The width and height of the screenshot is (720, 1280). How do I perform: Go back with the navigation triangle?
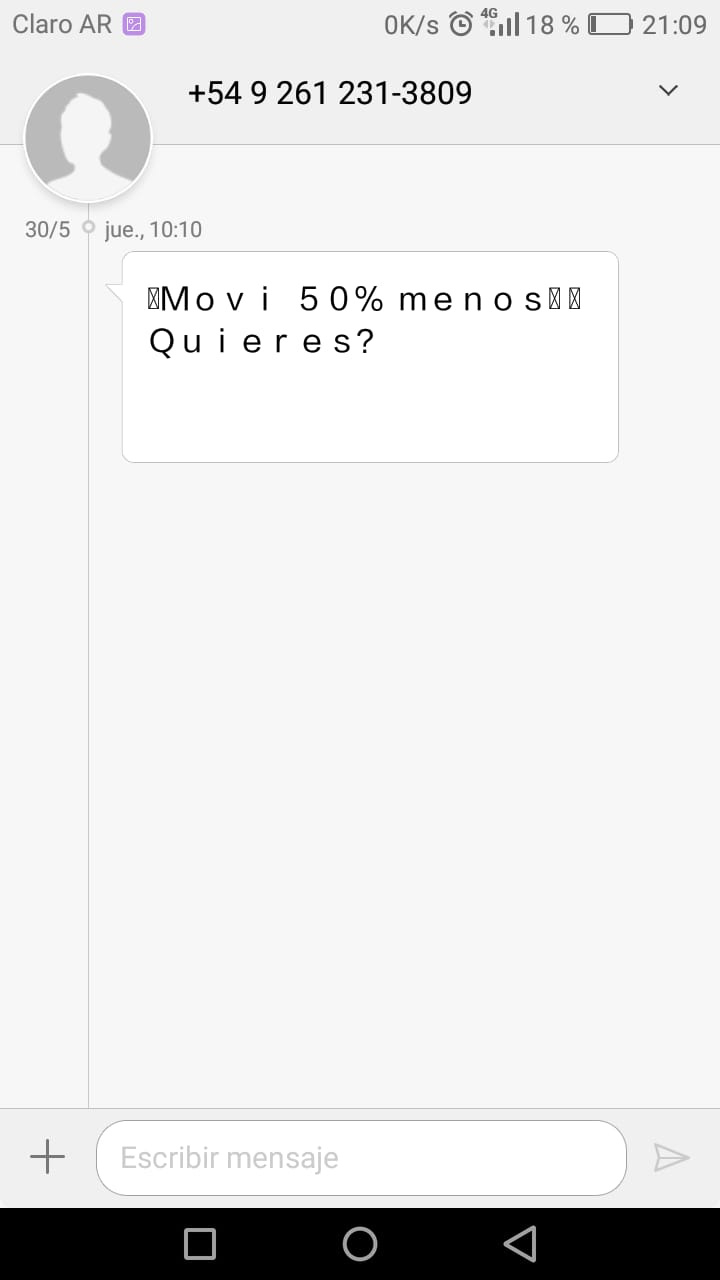click(x=520, y=1244)
